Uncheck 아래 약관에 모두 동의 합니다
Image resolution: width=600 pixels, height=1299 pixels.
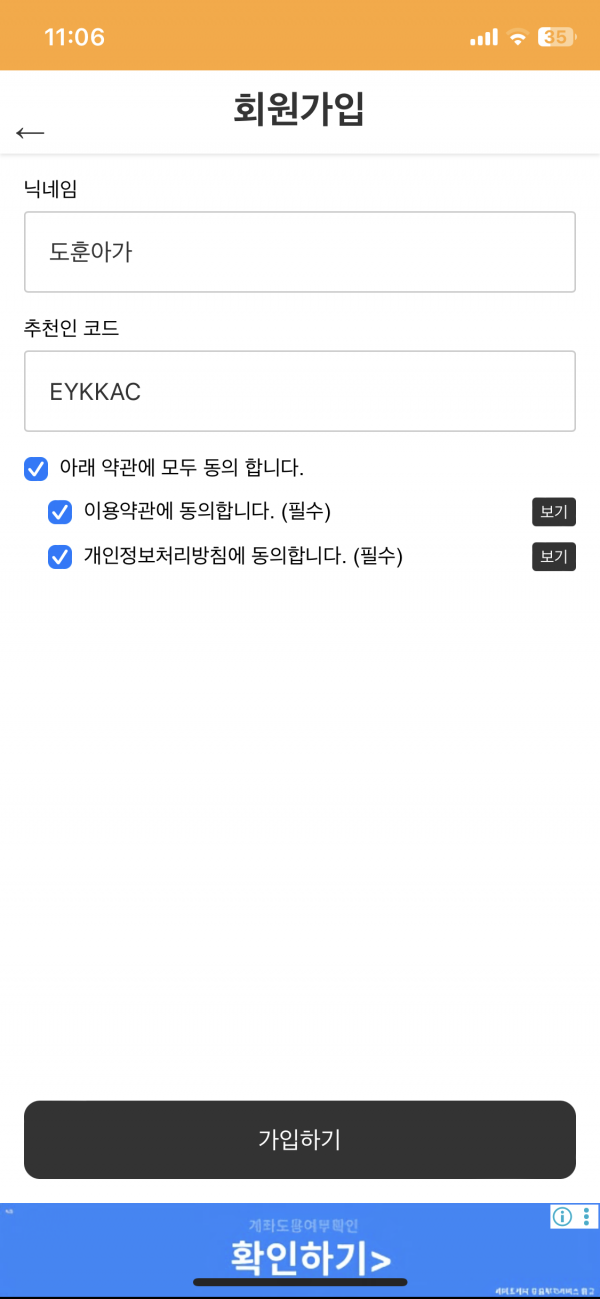pyautogui.click(x=36, y=467)
